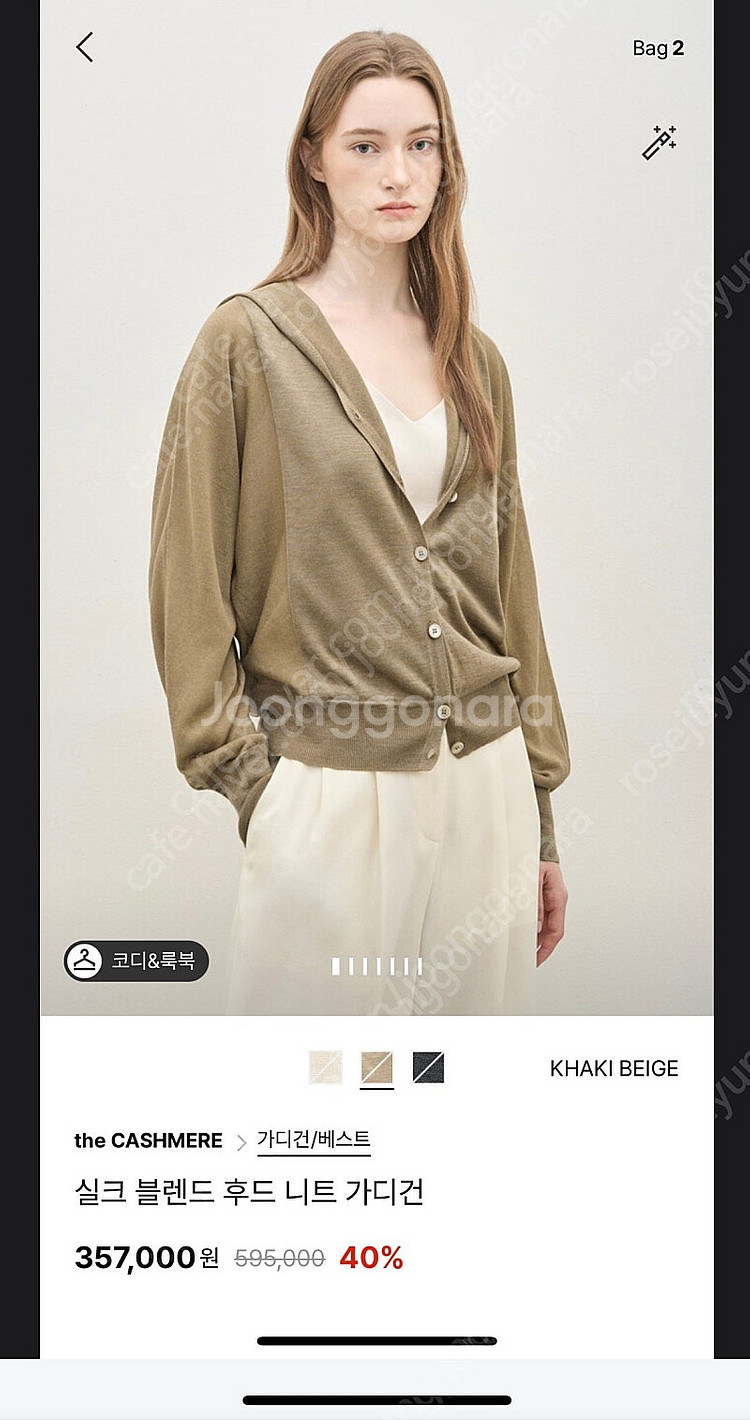Open the CASHMERE brand page

click(x=148, y=1141)
